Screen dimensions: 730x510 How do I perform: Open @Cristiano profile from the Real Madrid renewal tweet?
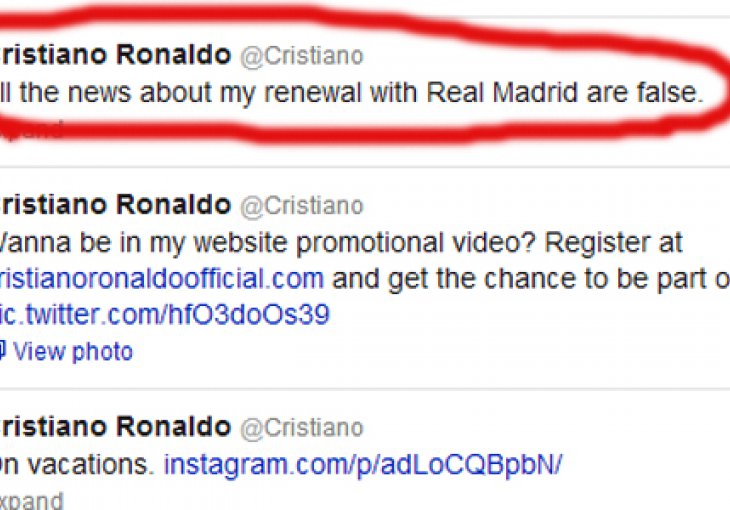point(302,54)
